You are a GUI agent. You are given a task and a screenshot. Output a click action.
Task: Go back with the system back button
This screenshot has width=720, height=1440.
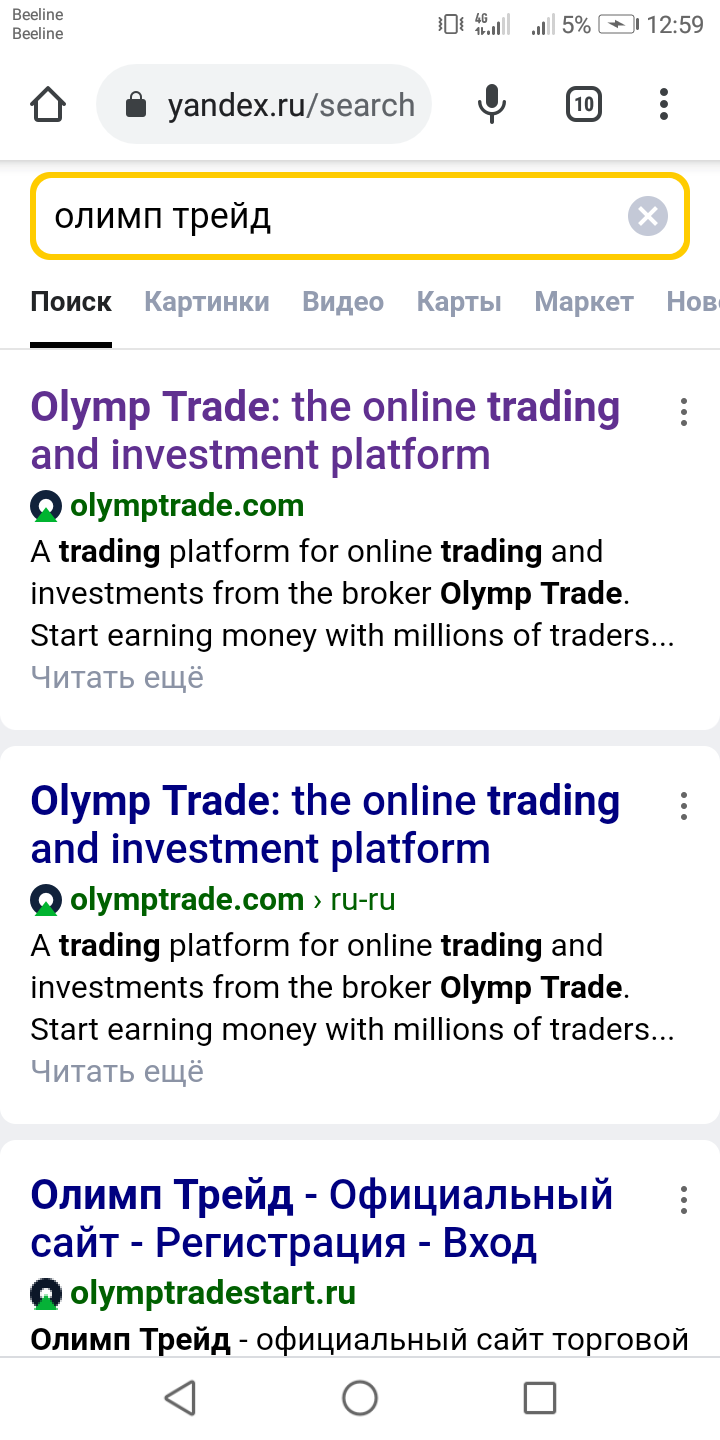coord(180,1398)
